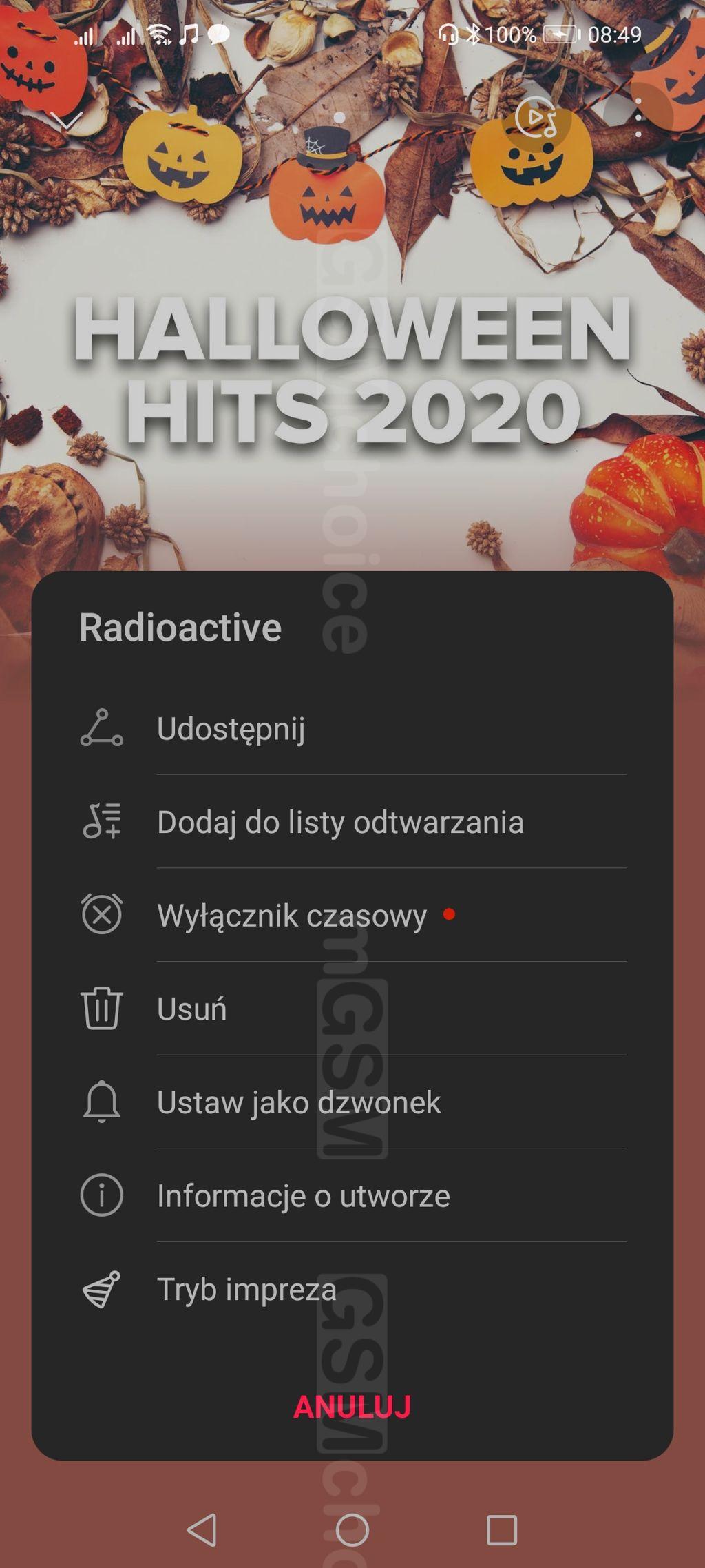Open the three-dot overflow menu

click(638, 118)
